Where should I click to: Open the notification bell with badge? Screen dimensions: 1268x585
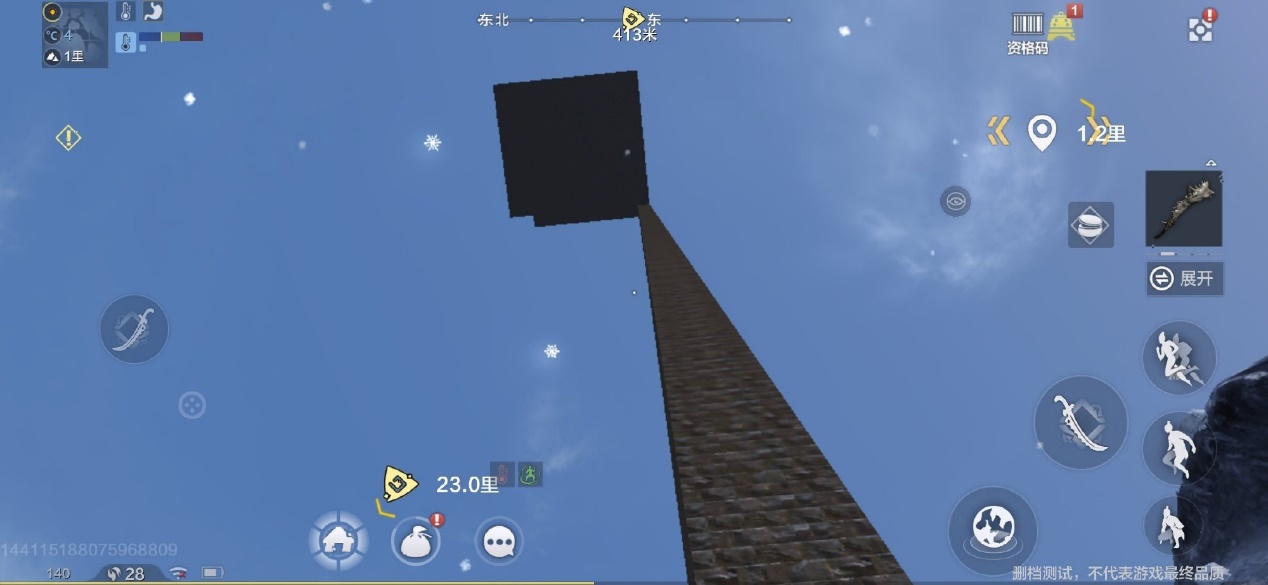[1063, 27]
